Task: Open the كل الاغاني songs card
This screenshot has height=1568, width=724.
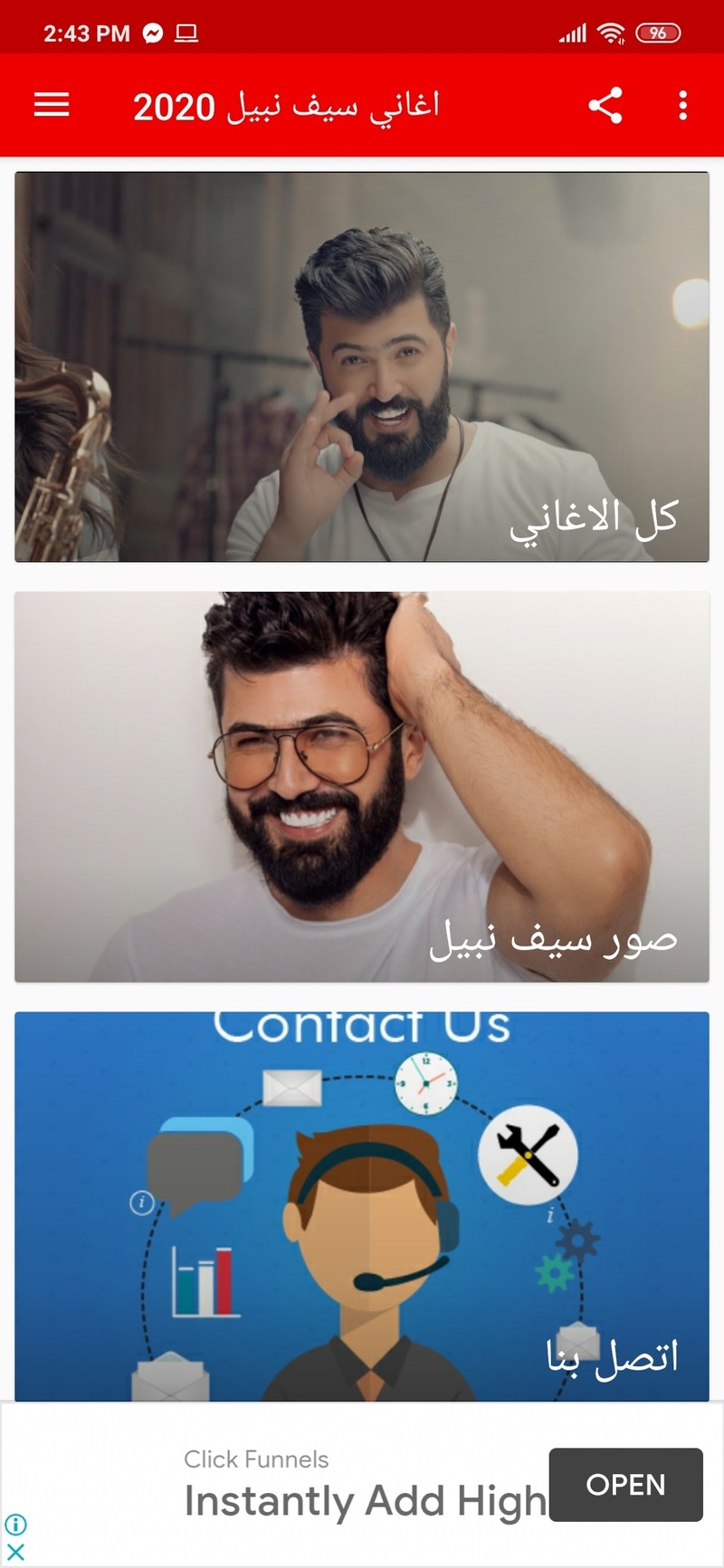Action: tap(362, 366)
